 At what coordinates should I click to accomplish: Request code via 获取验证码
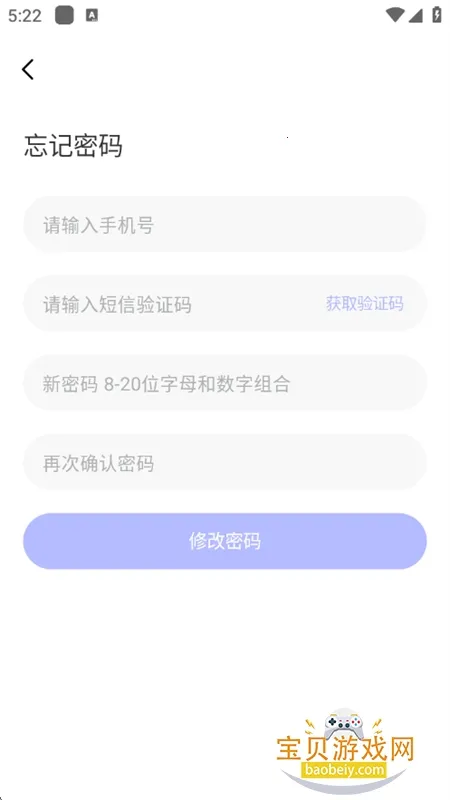364,304
